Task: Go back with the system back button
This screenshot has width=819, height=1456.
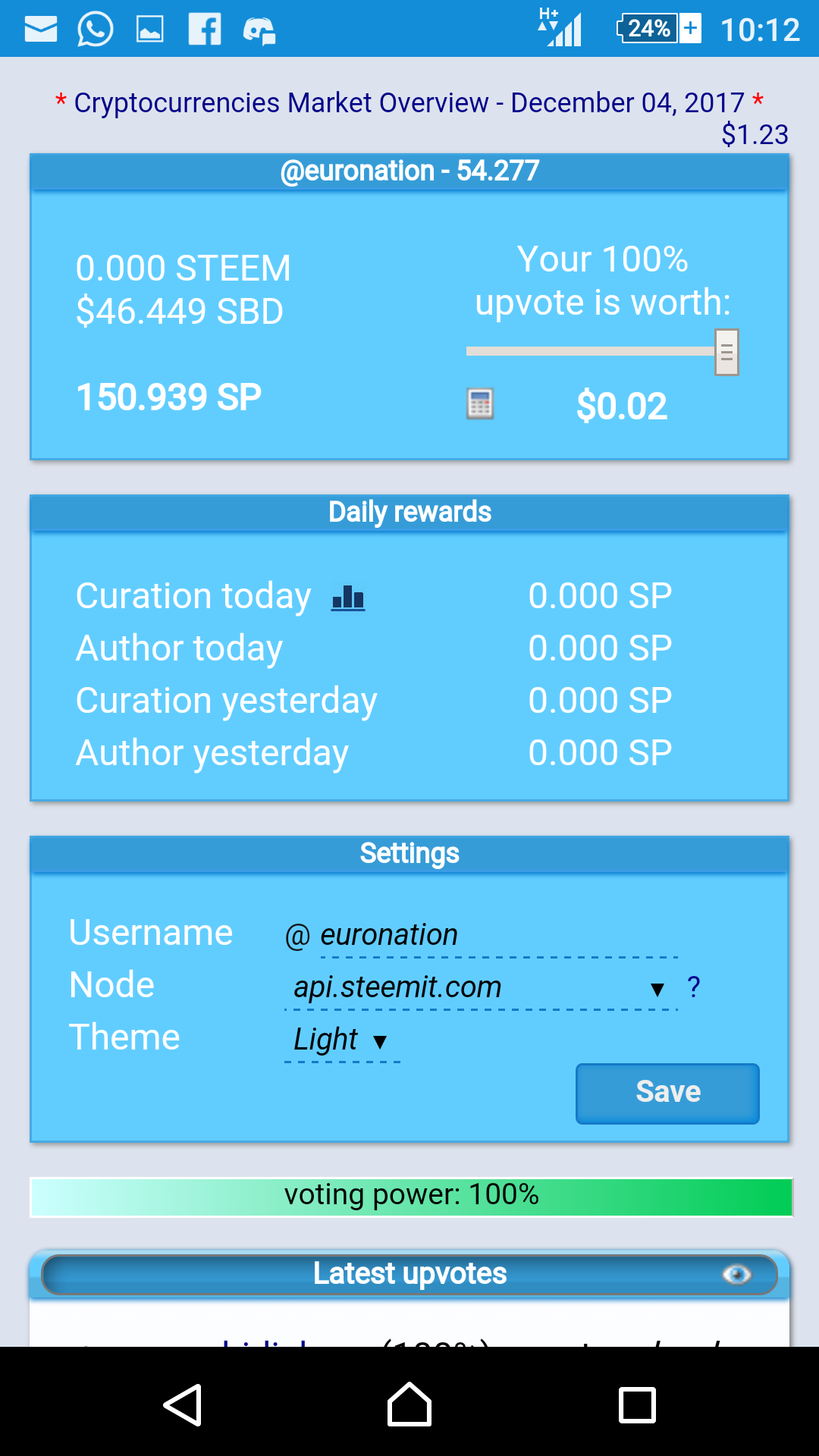Action: 183,1405
